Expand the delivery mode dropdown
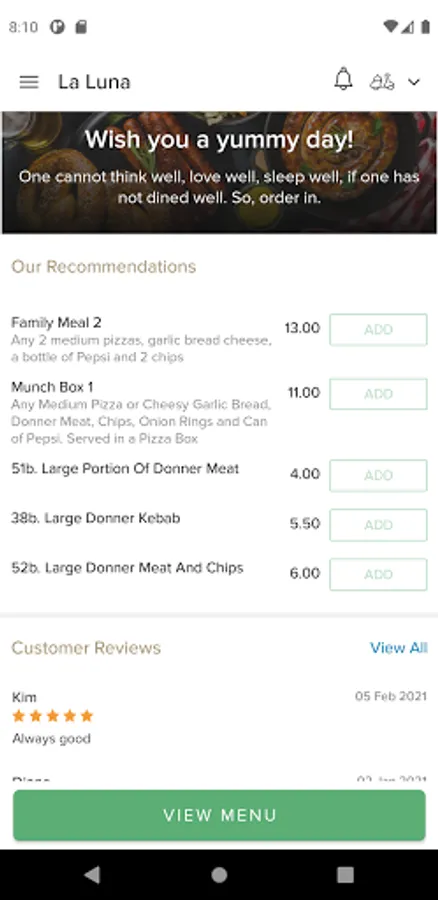Viewport: 438px width, 900px height. (x=395, y=82)
